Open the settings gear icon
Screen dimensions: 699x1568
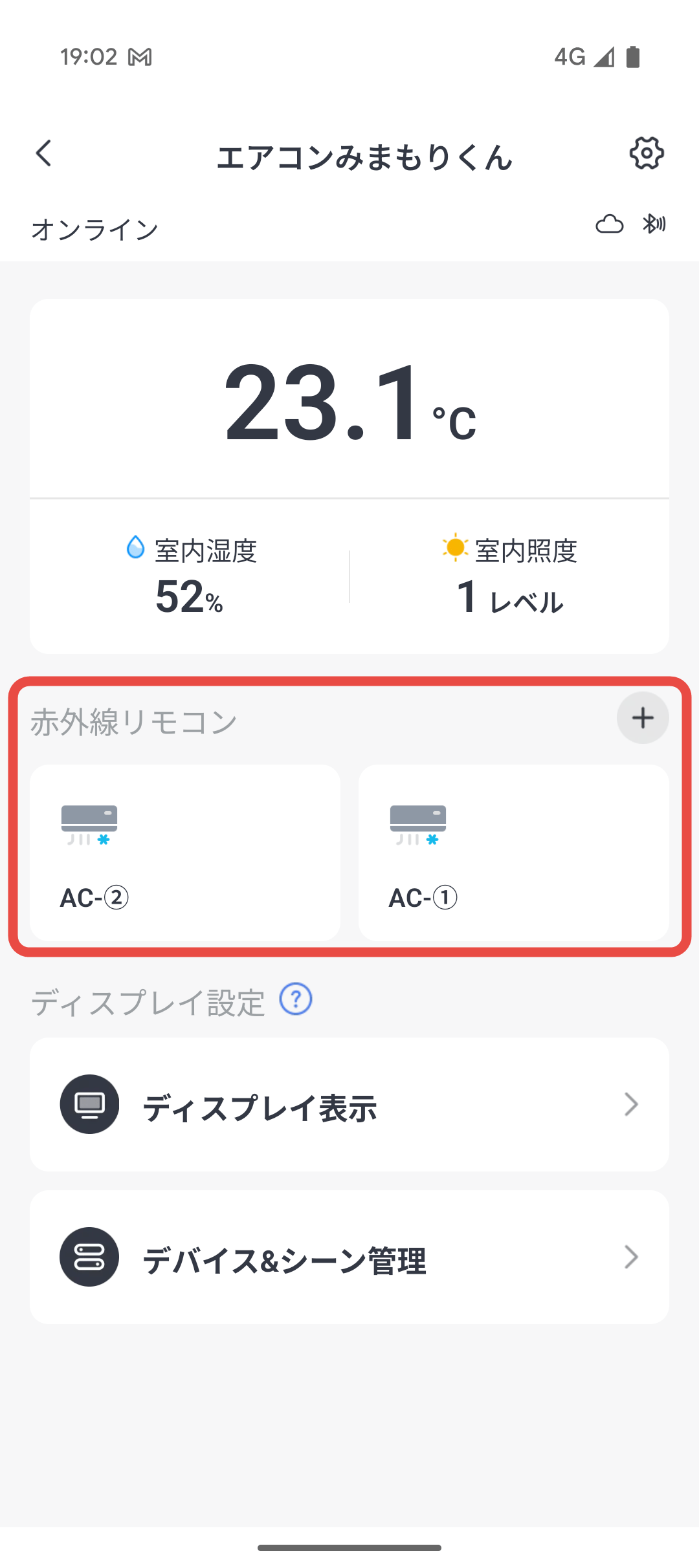tap(647, 153)
